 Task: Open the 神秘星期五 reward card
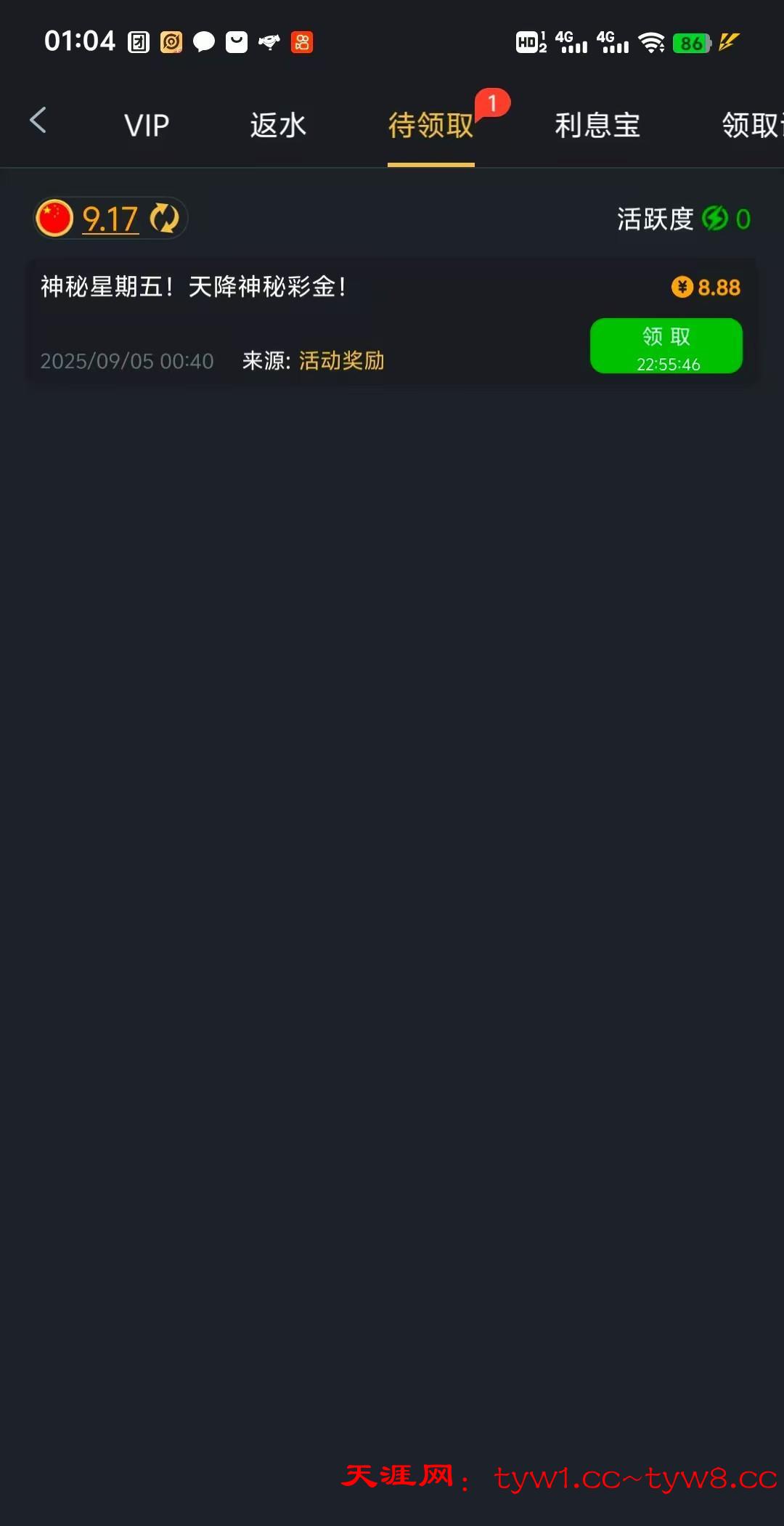[x=194, y=287]
